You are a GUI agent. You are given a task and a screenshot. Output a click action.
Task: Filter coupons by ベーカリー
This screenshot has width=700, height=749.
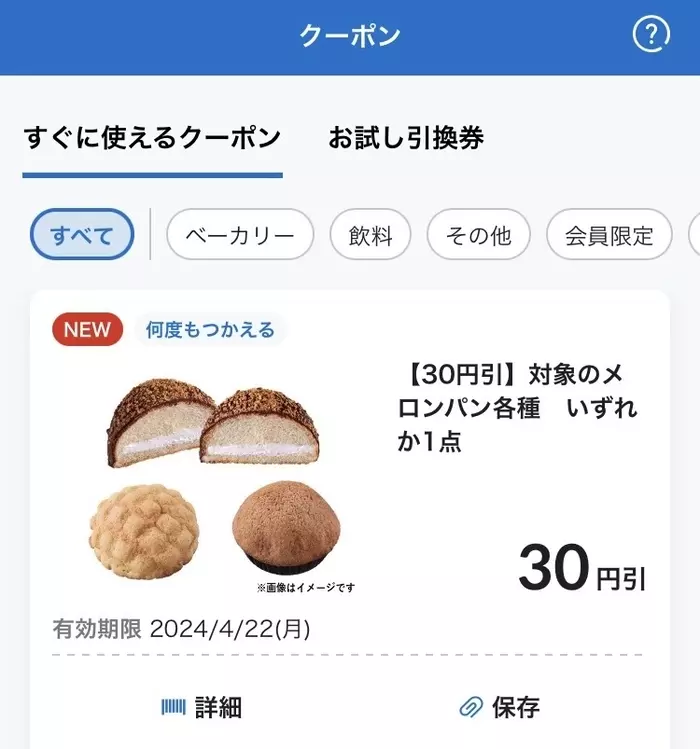(x=240, y=236)
